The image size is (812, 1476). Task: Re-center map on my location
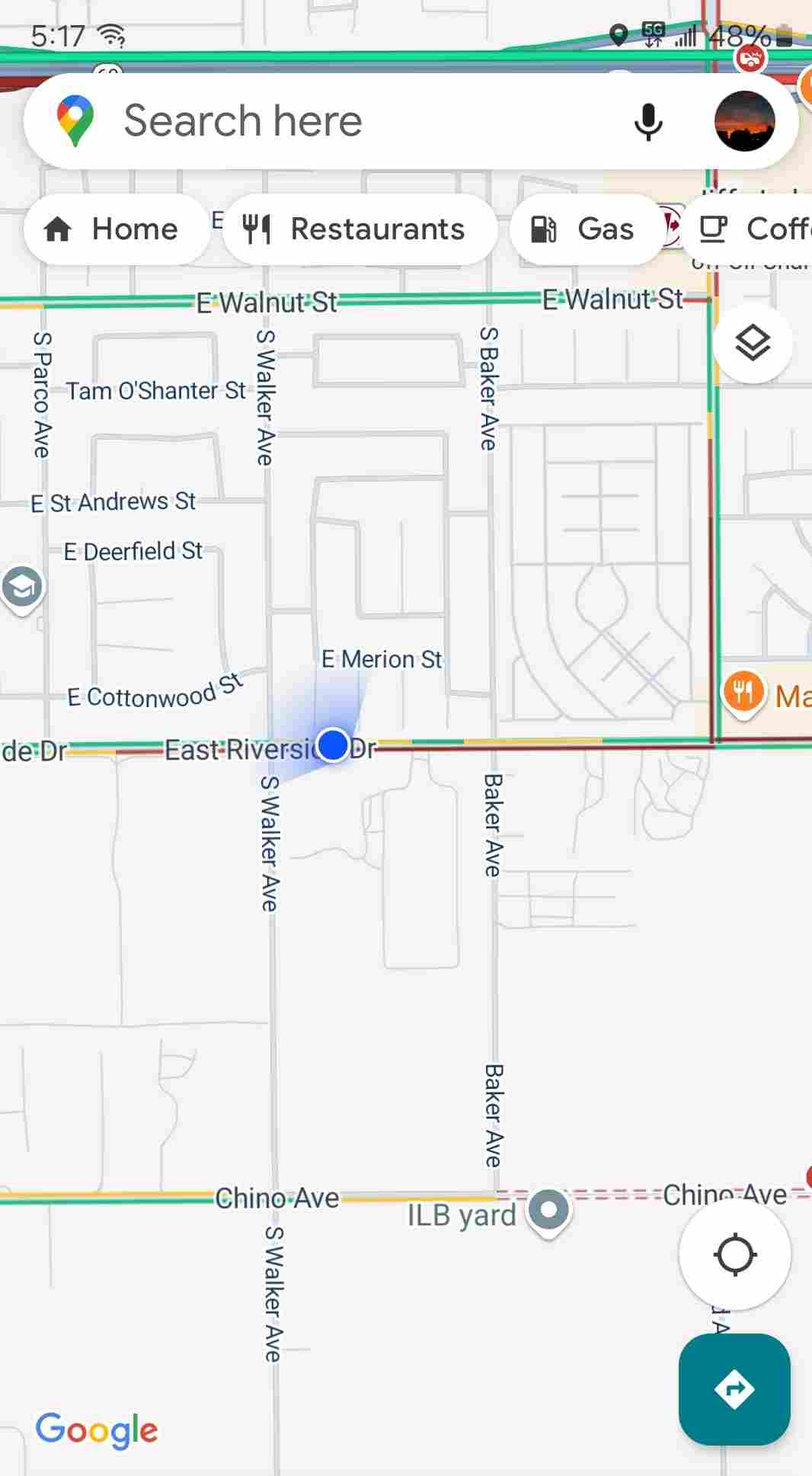coord(734,1254)
